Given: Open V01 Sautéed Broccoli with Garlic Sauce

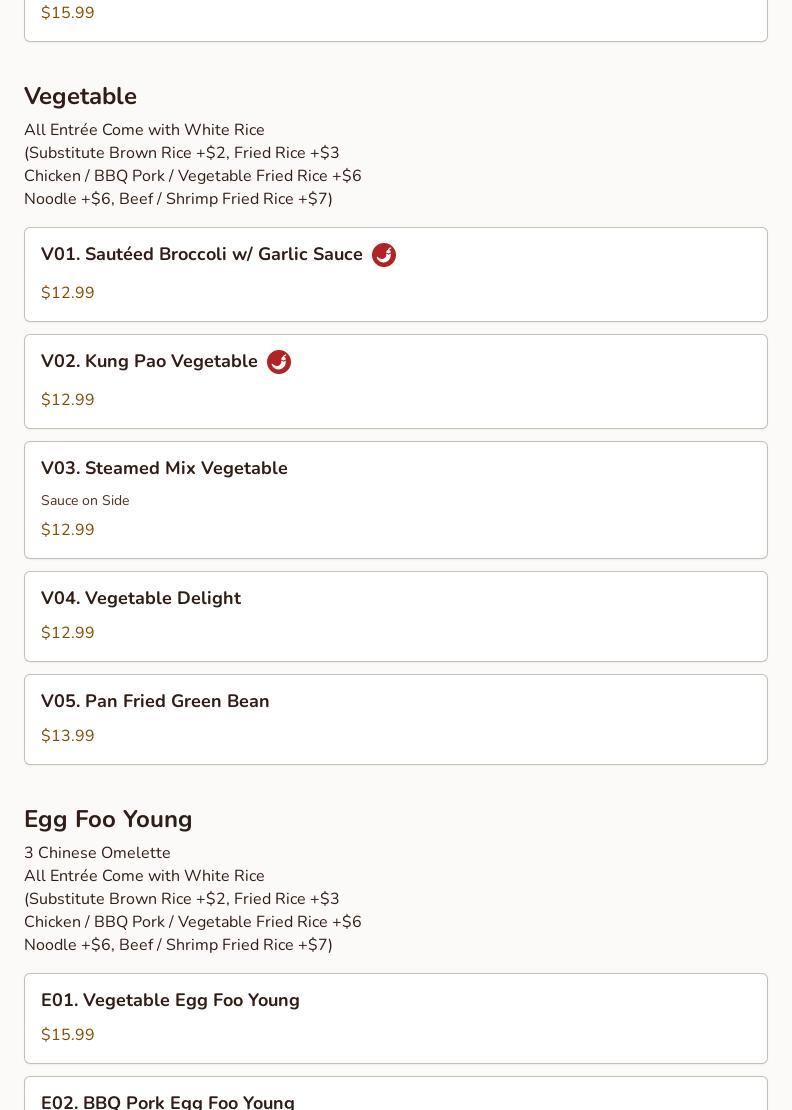Looking at the screenshot, I should click(x=395, y=274).
